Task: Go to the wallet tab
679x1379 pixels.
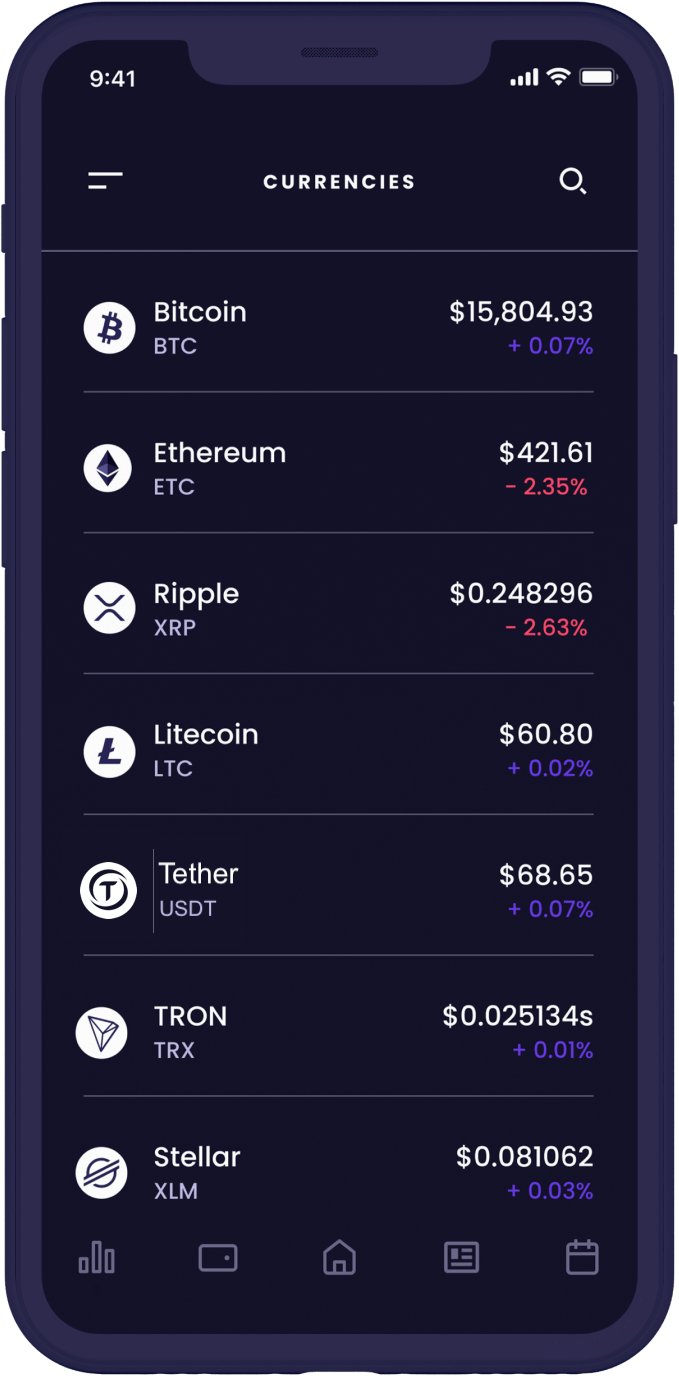Action: pyautogui.click(x=218, y=1257)
